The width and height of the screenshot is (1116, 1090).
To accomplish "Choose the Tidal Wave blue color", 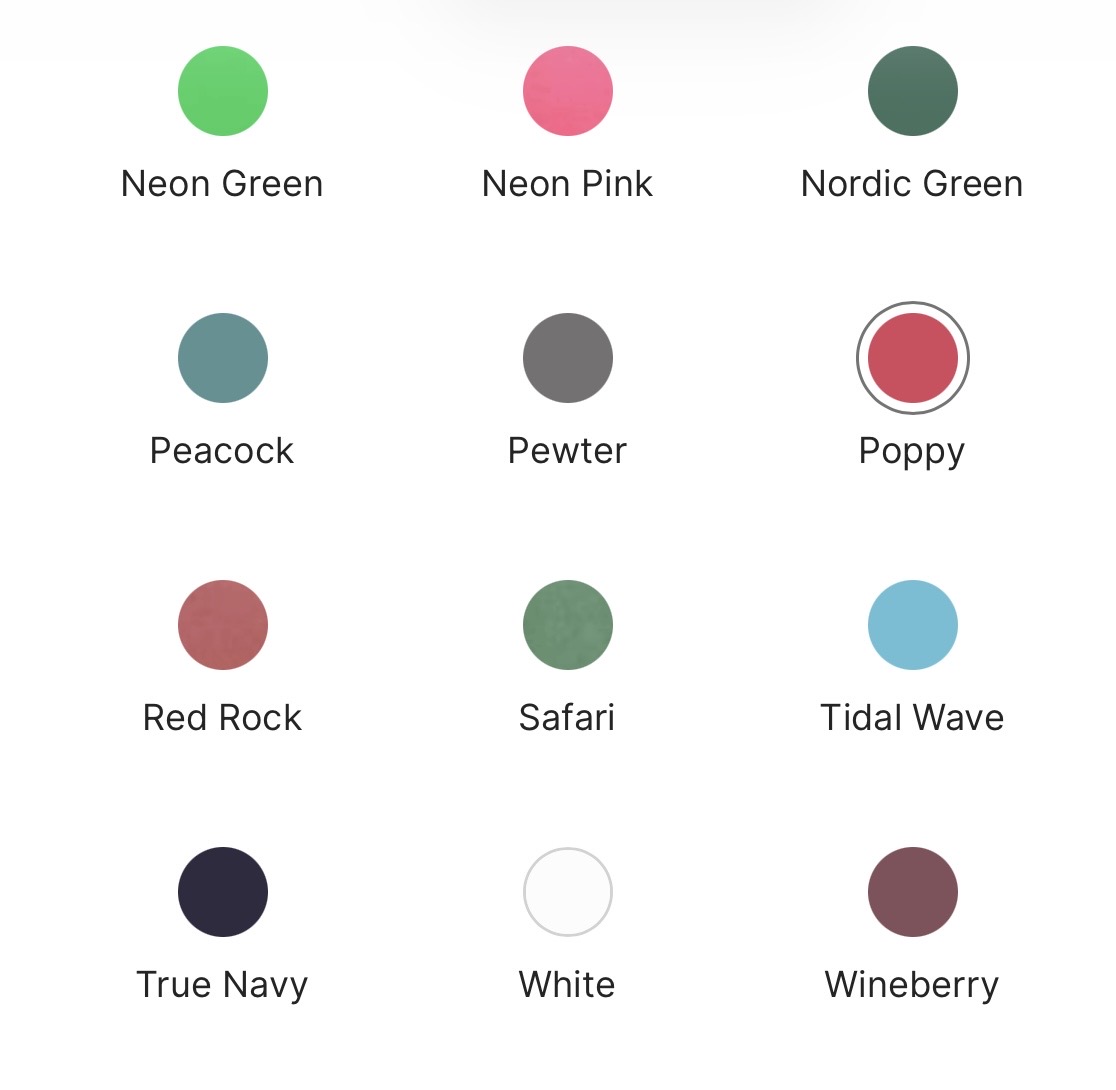I will (912, 625).
